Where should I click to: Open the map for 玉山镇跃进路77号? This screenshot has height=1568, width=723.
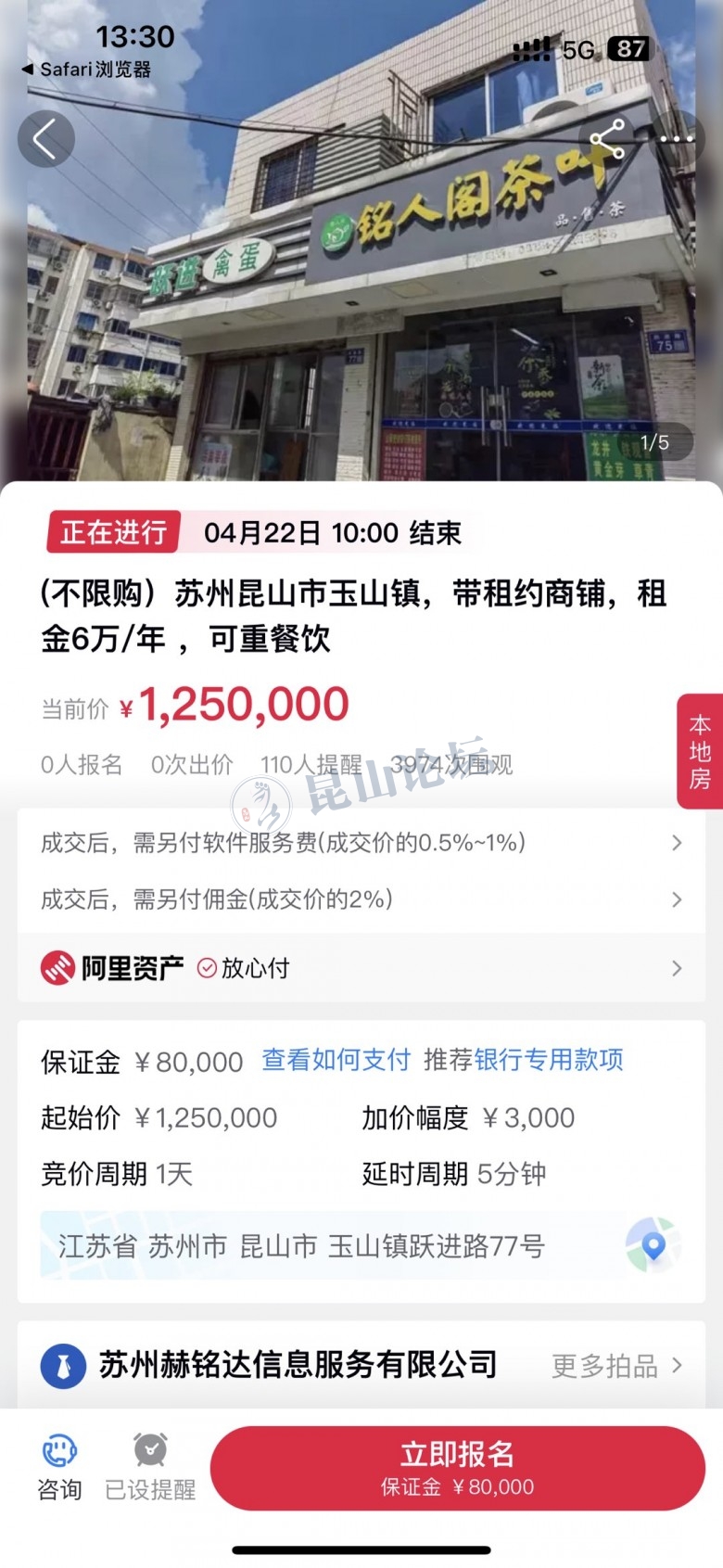tap(653, 1245)
